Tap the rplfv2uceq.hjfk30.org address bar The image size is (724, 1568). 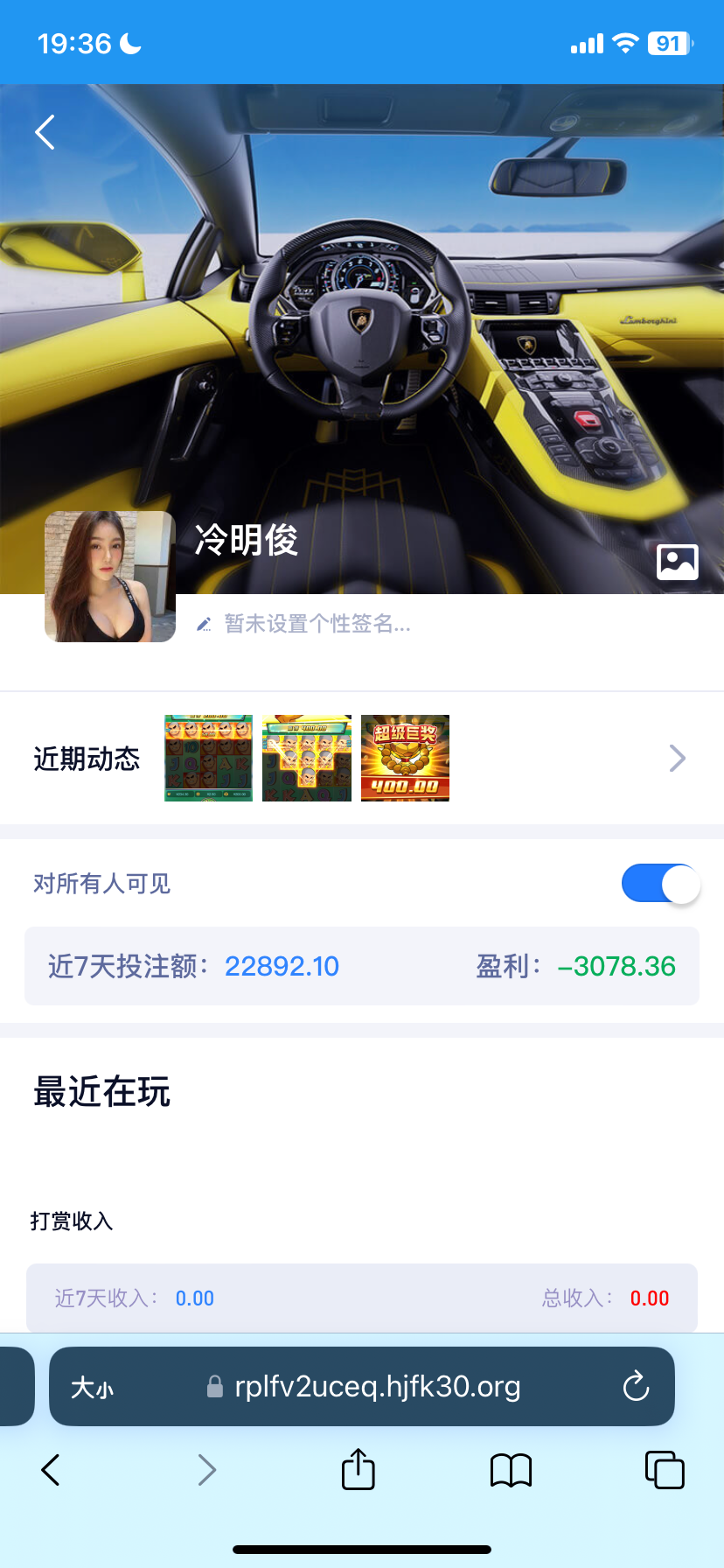pyautogui.click(x=376, y=1386)
